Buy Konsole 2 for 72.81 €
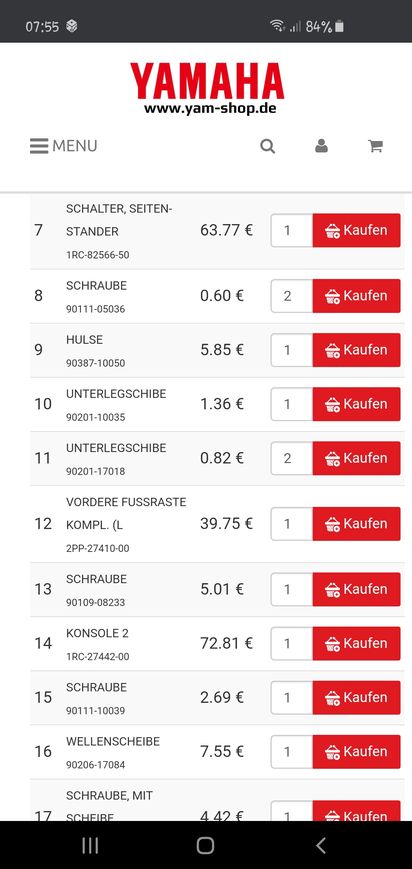This screenshot has width=412, height=869. [356, 643]
